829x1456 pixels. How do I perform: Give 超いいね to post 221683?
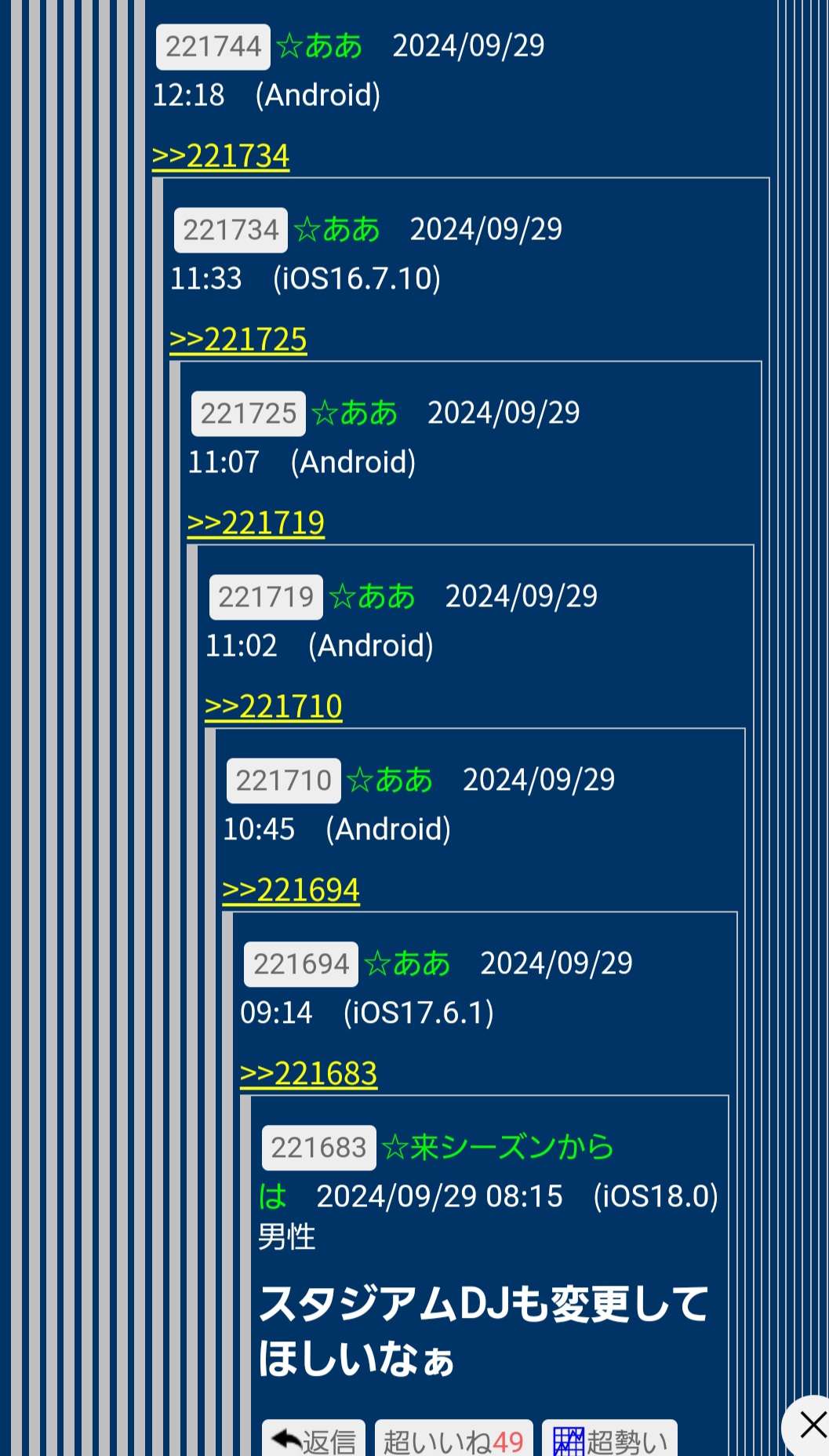pyautogui.click(x=454, y=1439)
